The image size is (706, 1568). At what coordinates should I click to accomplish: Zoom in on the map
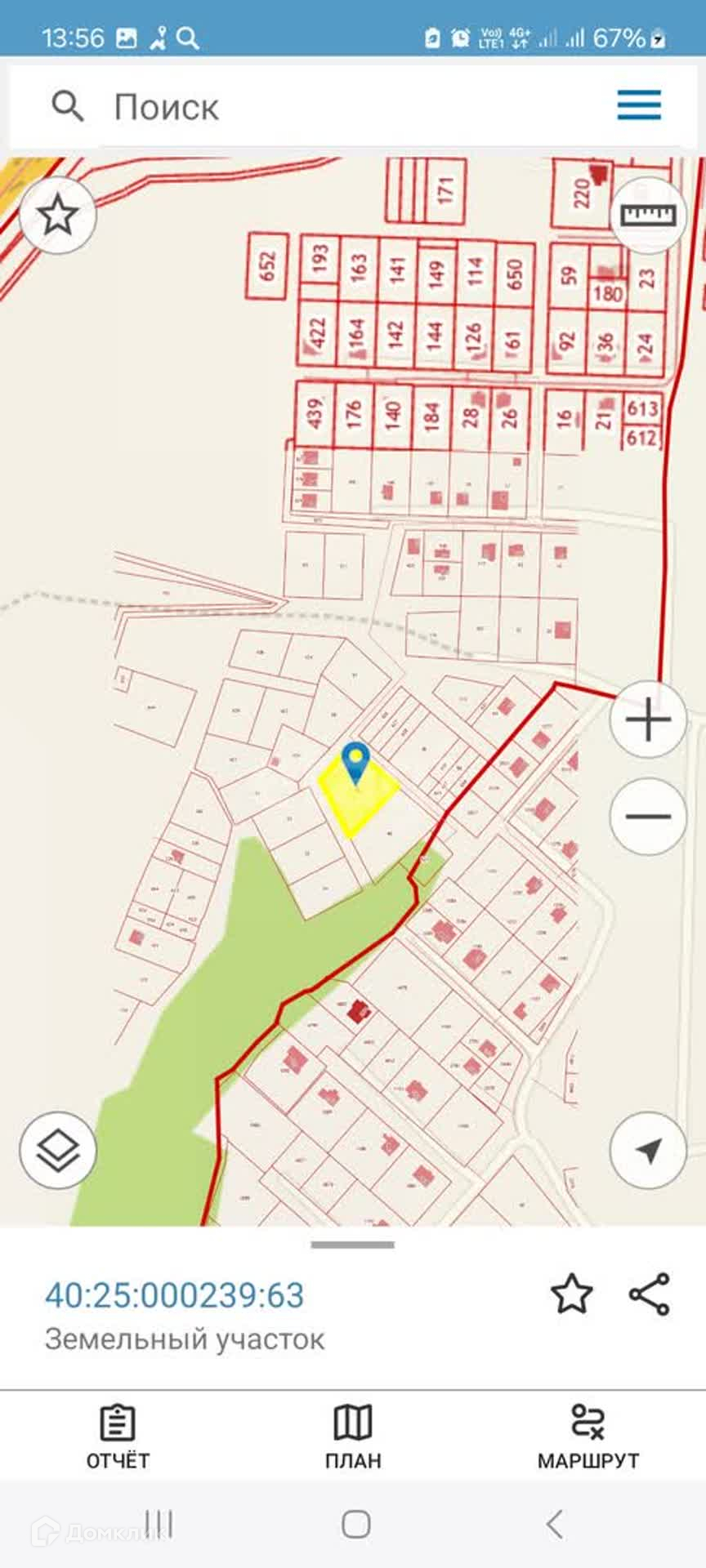click(x=648, y=720)
